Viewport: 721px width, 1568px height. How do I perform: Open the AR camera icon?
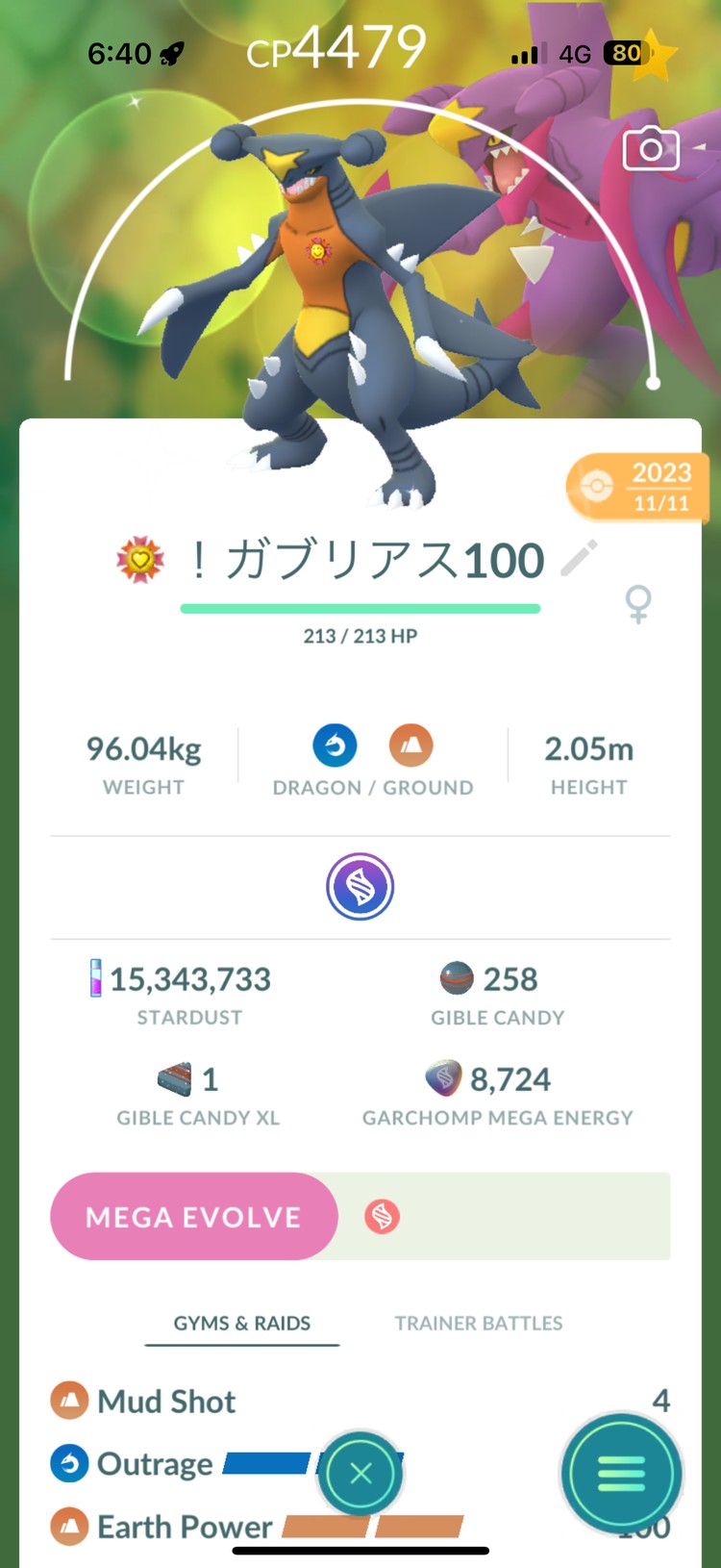tap(651, 149)
